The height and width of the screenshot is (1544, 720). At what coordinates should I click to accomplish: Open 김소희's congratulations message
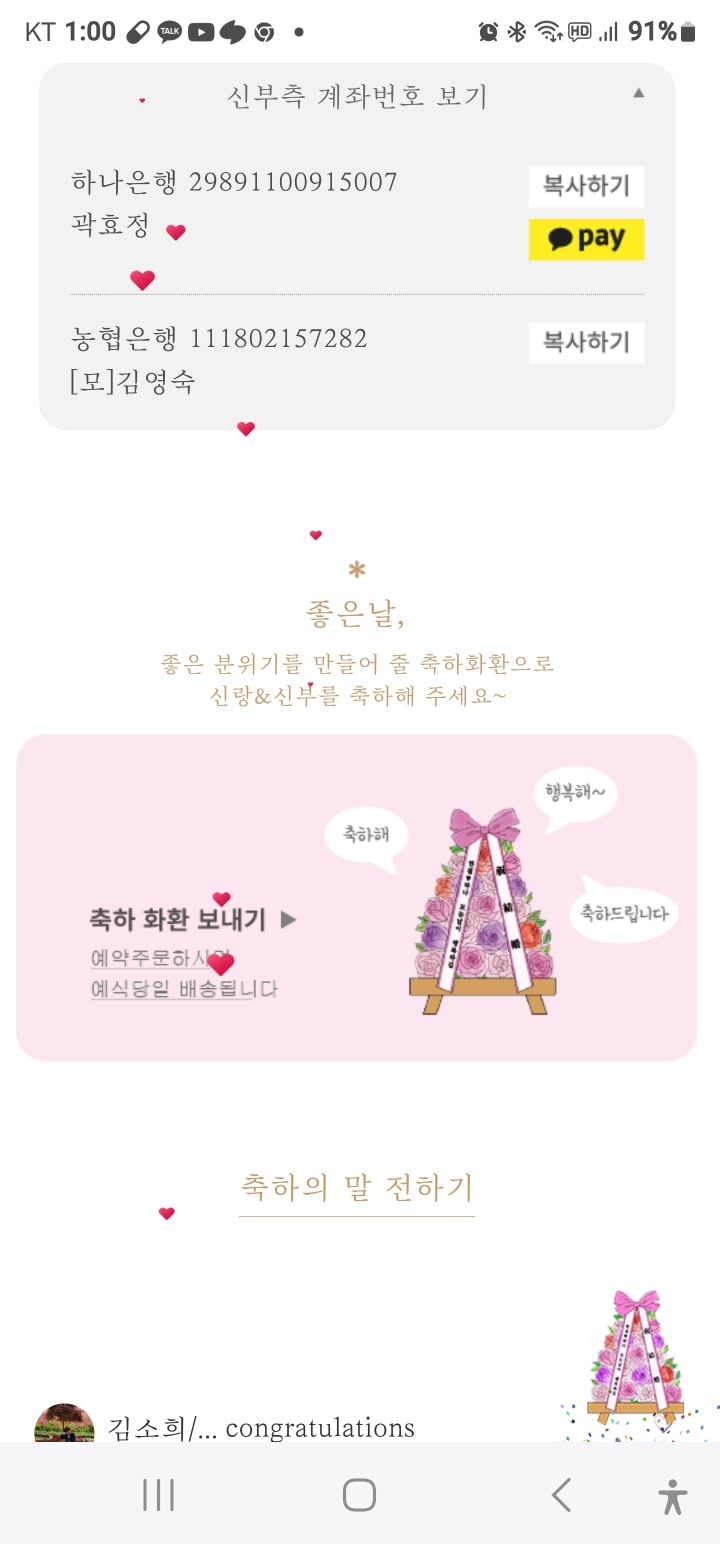260,1426
